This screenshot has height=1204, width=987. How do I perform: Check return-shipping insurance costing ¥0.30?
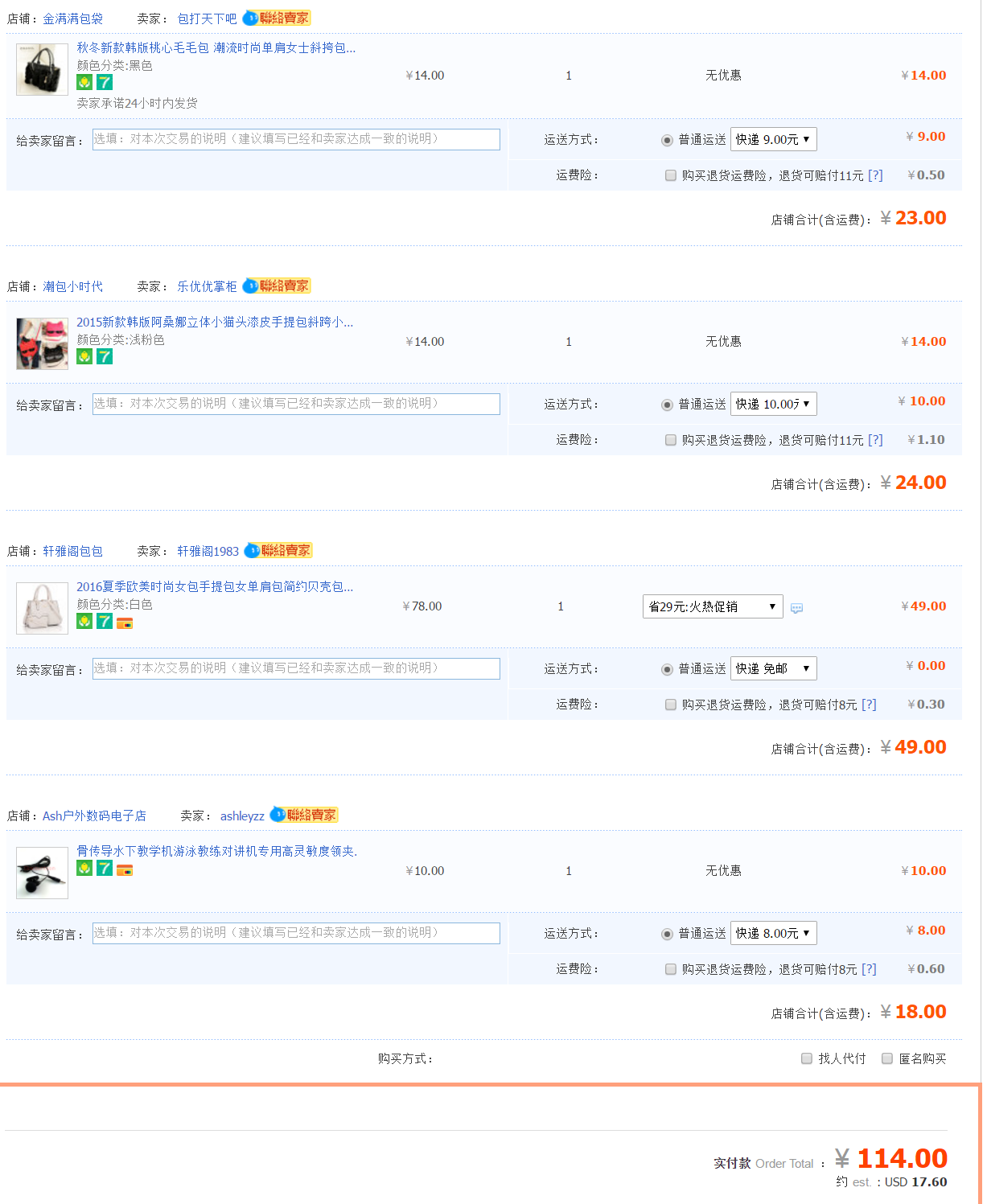coord(670,705)
